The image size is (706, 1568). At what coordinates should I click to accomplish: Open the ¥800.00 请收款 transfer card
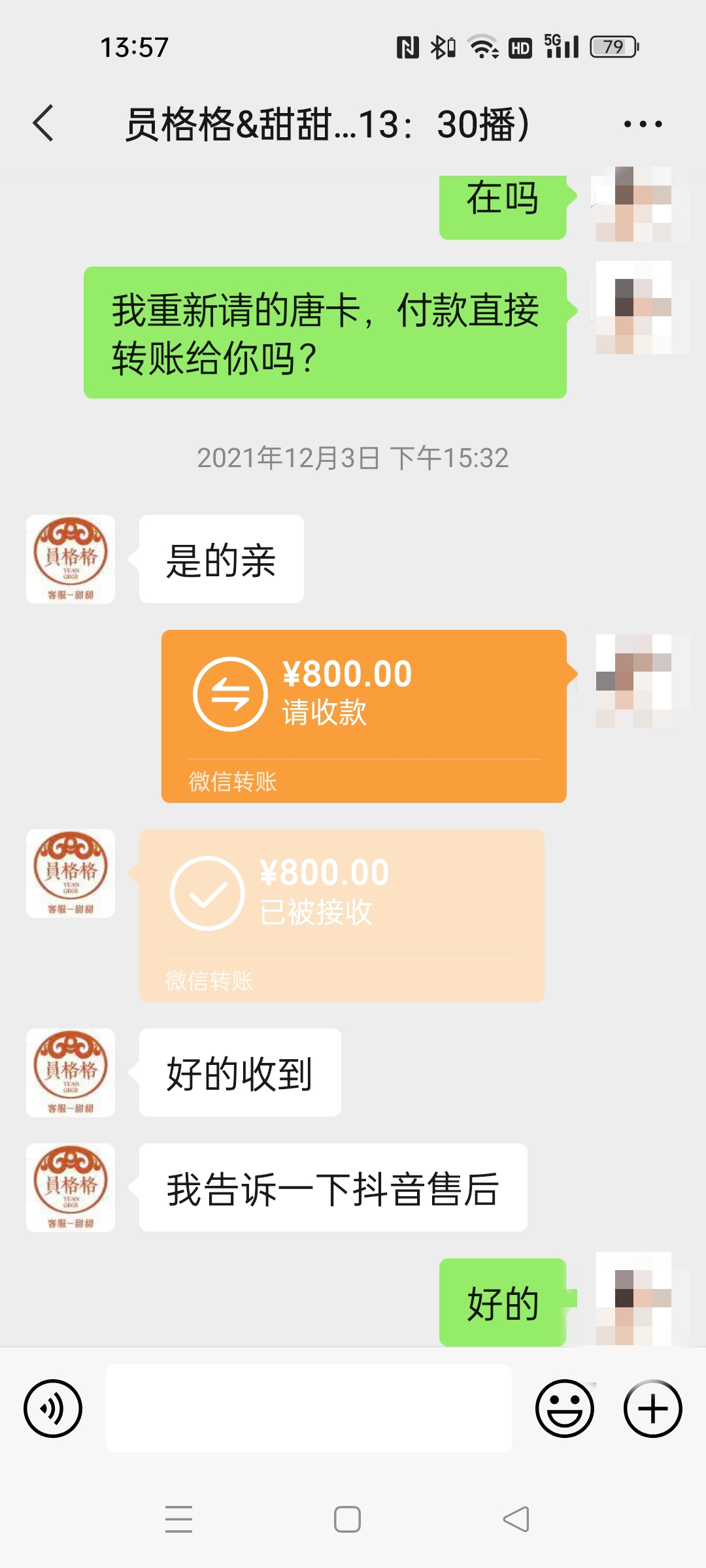(x=364, y=716)
